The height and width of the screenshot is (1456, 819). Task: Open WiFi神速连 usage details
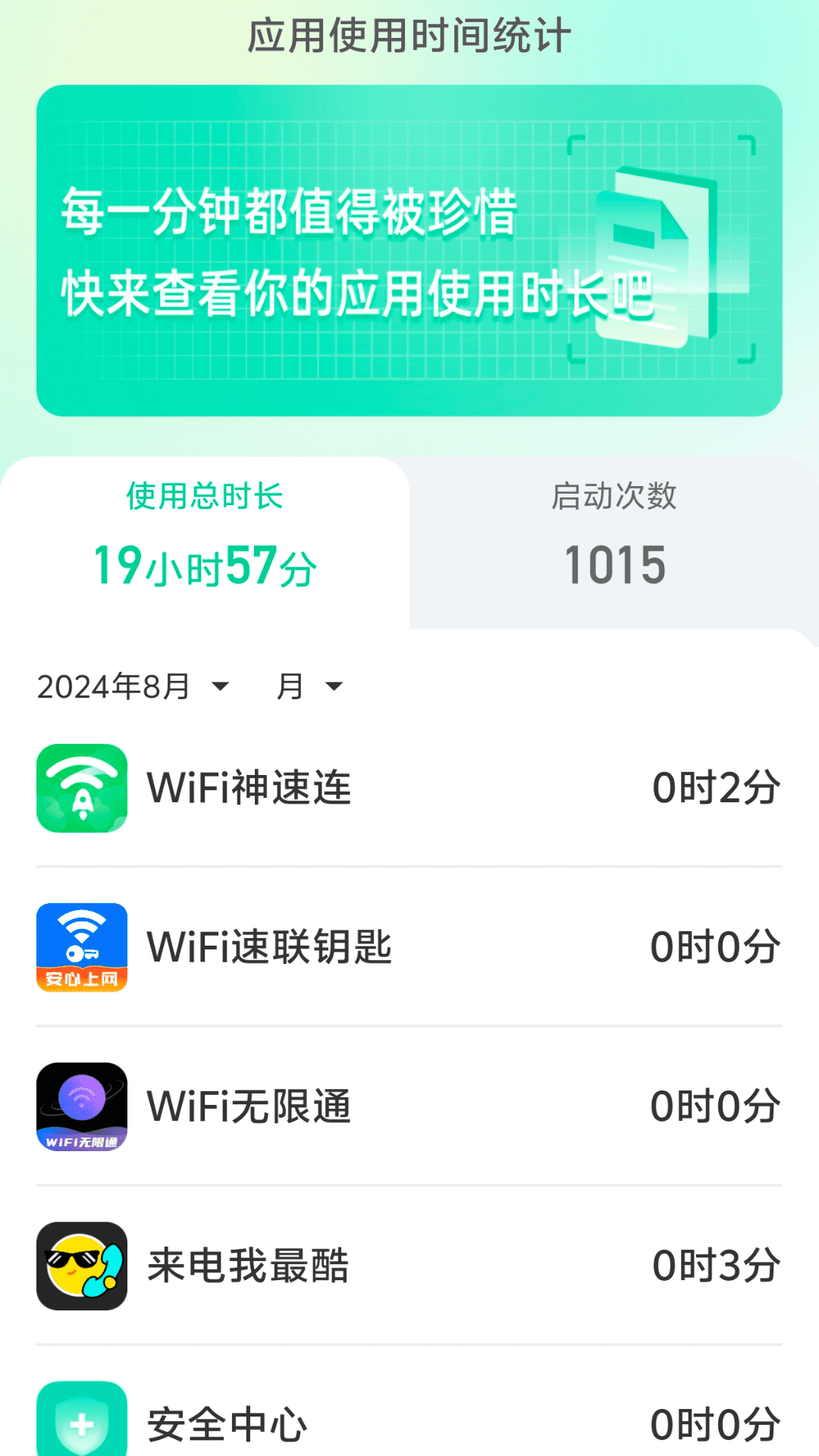[x=409, y=788]
